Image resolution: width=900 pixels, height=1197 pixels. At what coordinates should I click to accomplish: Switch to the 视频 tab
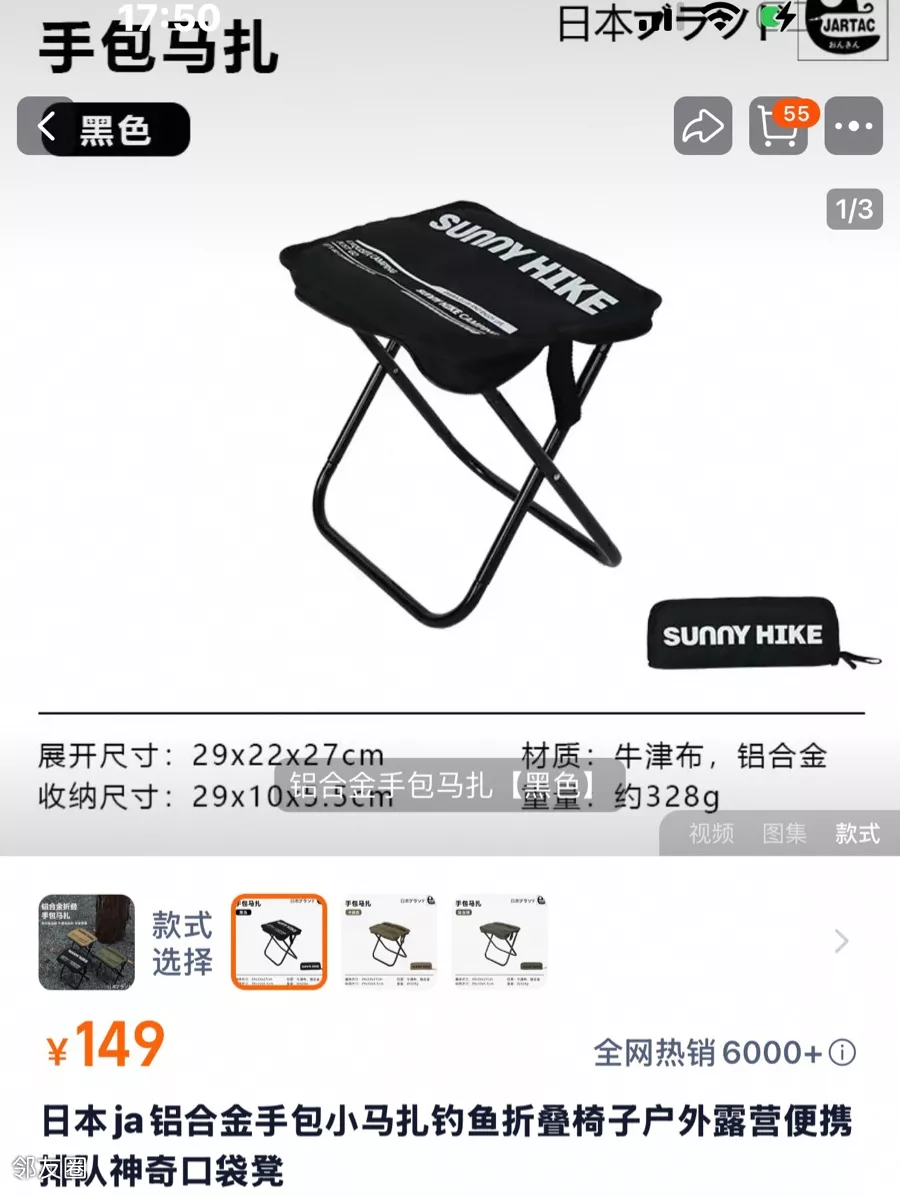coord(711,833)
